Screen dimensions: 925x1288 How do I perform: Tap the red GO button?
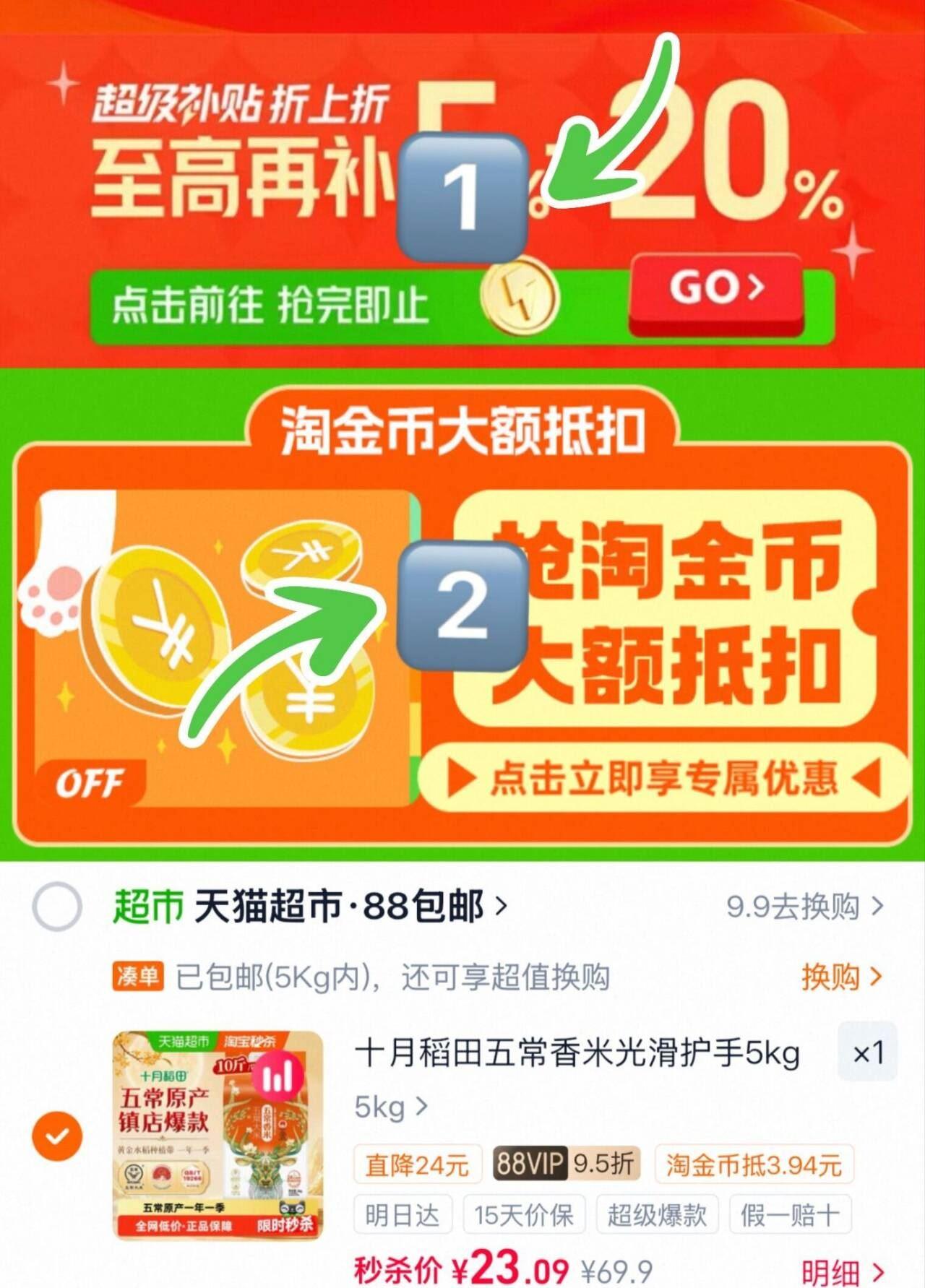click(716, 293)
